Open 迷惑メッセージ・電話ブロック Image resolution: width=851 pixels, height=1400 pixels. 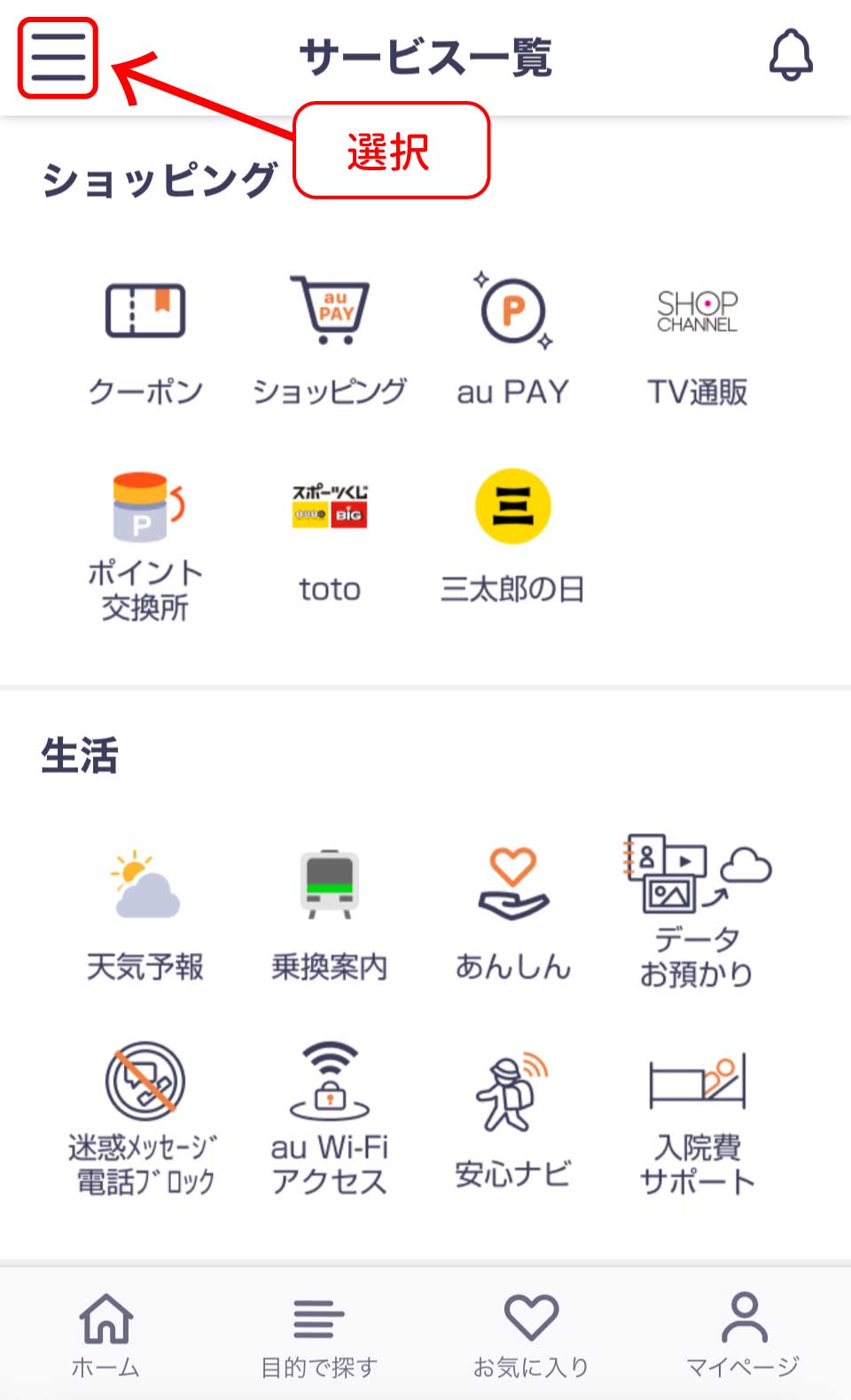tap(145, 1117)
